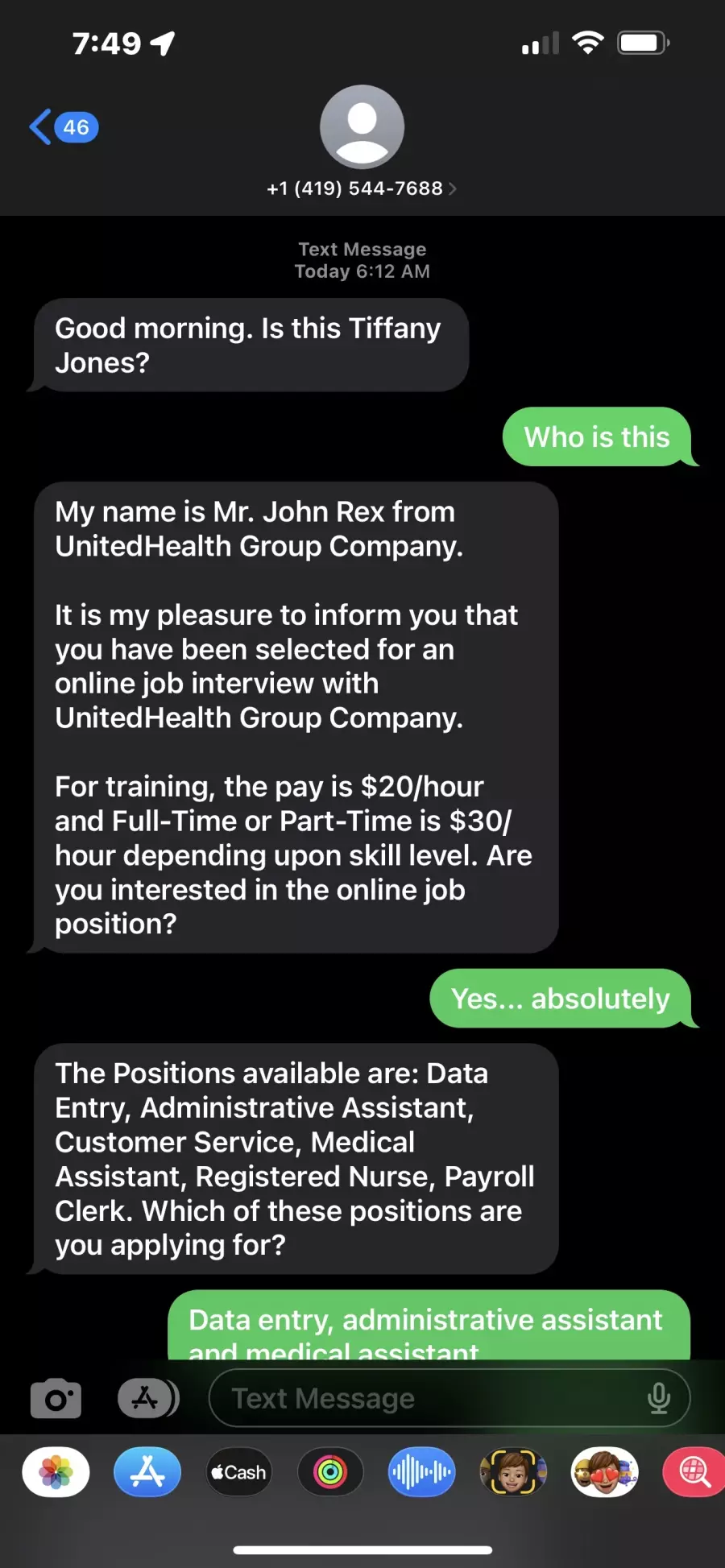
Task: Open Apple Cash in the app strip
Action: (238, 1472)
